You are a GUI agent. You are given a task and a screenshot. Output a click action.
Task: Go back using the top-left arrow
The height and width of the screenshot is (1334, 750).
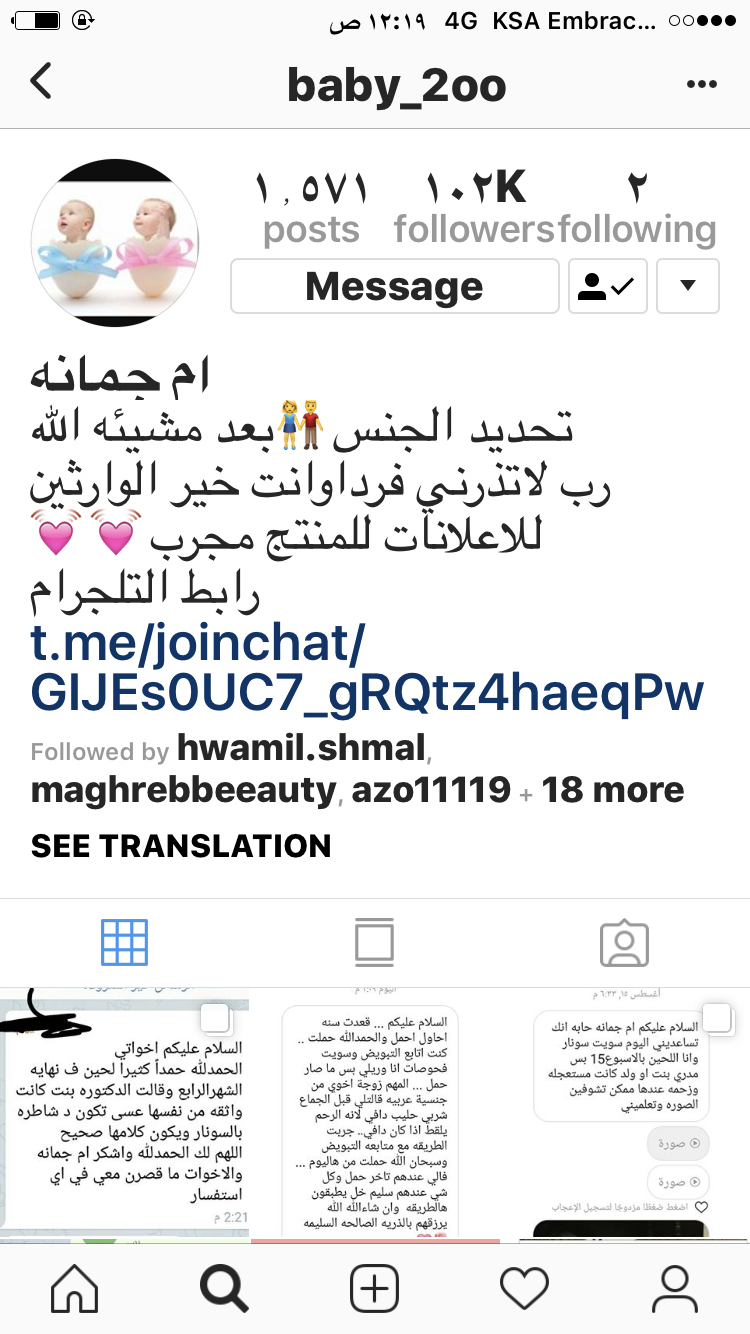tap(40, 82)
